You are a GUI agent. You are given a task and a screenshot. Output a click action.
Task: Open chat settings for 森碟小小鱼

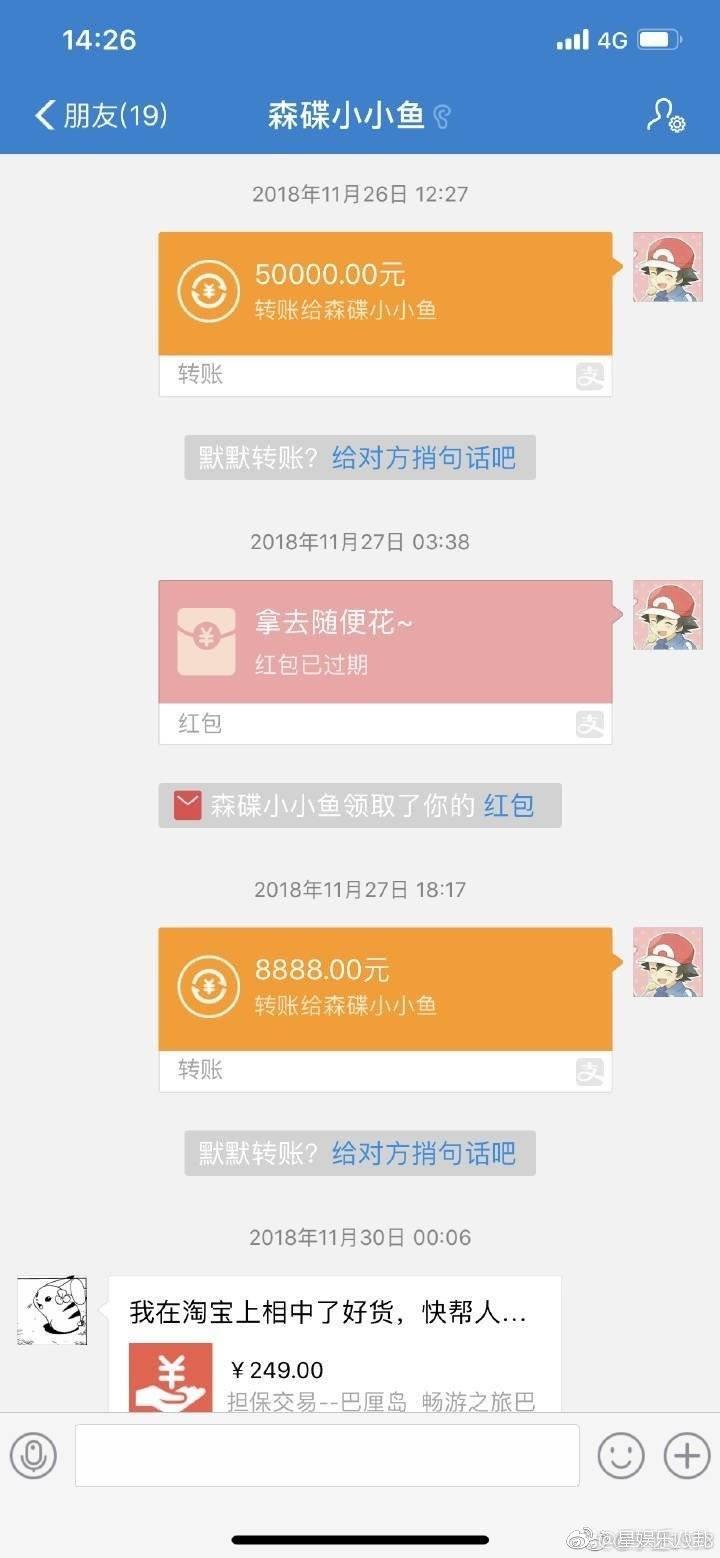coord(665,116)
